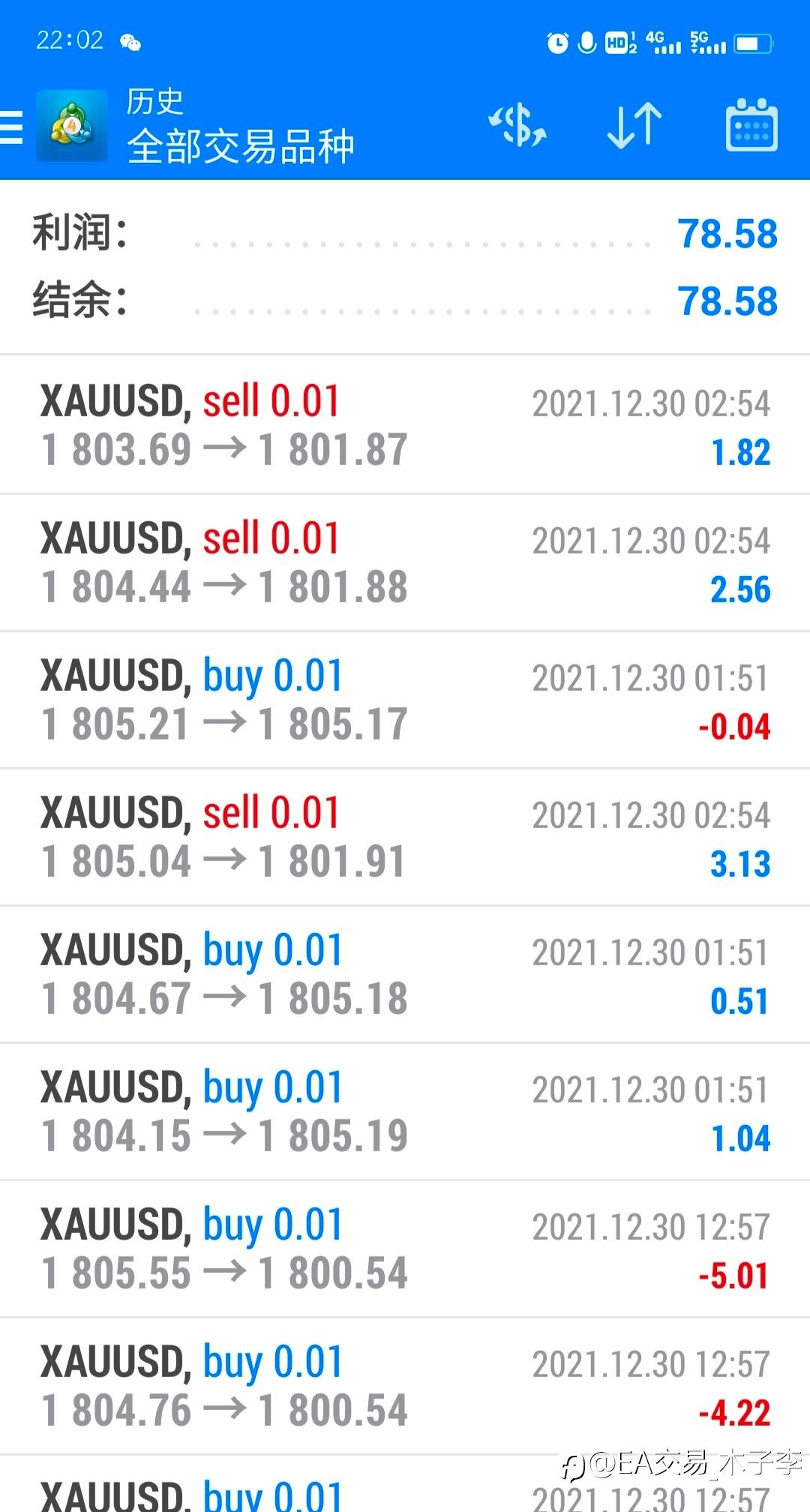810x1512 pixels.
Task: Open the symbol filter with dollar icon
Action: coord(517,125)
